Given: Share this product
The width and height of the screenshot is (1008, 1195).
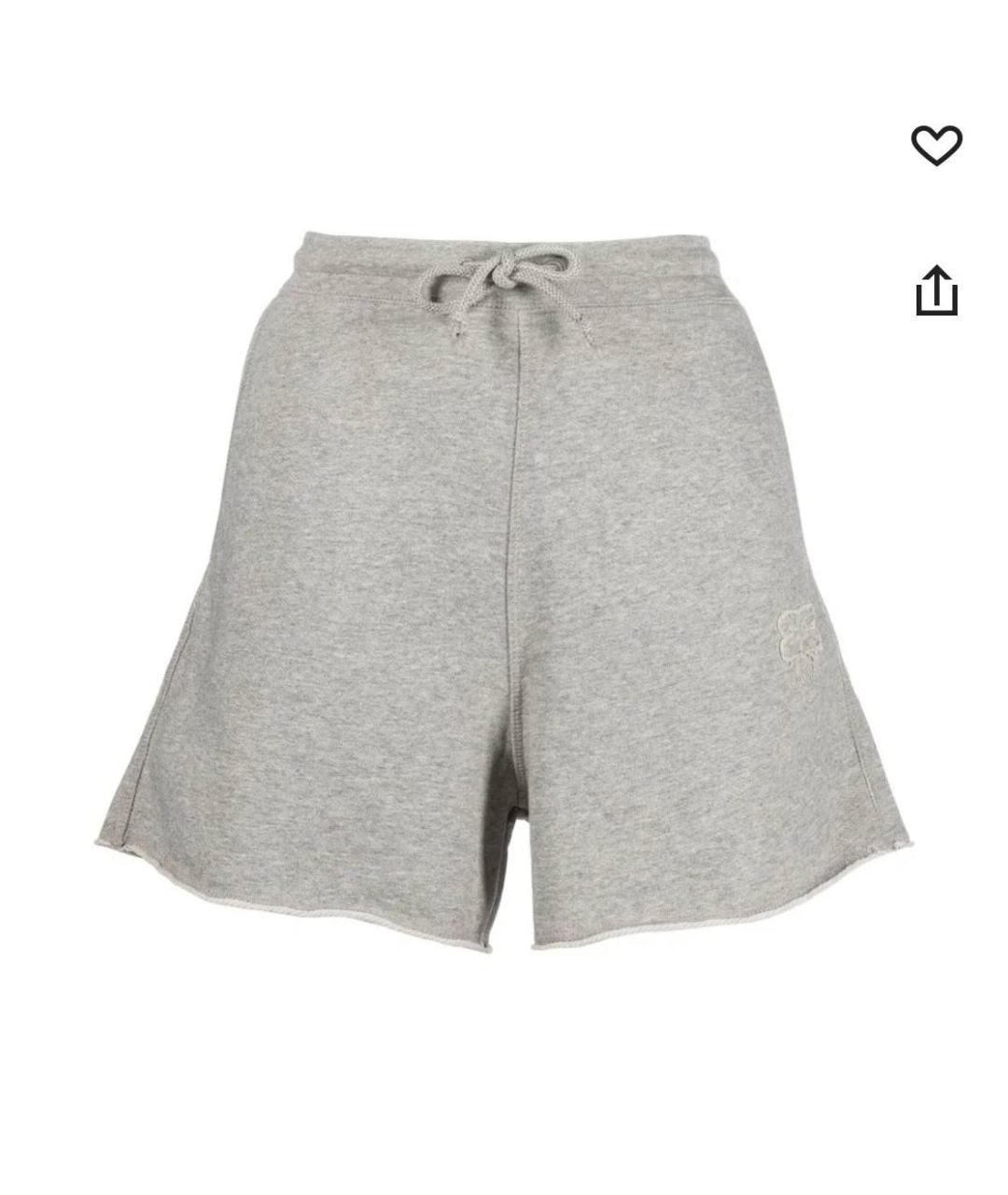Looking at the screenshot, I should point(936,290).
